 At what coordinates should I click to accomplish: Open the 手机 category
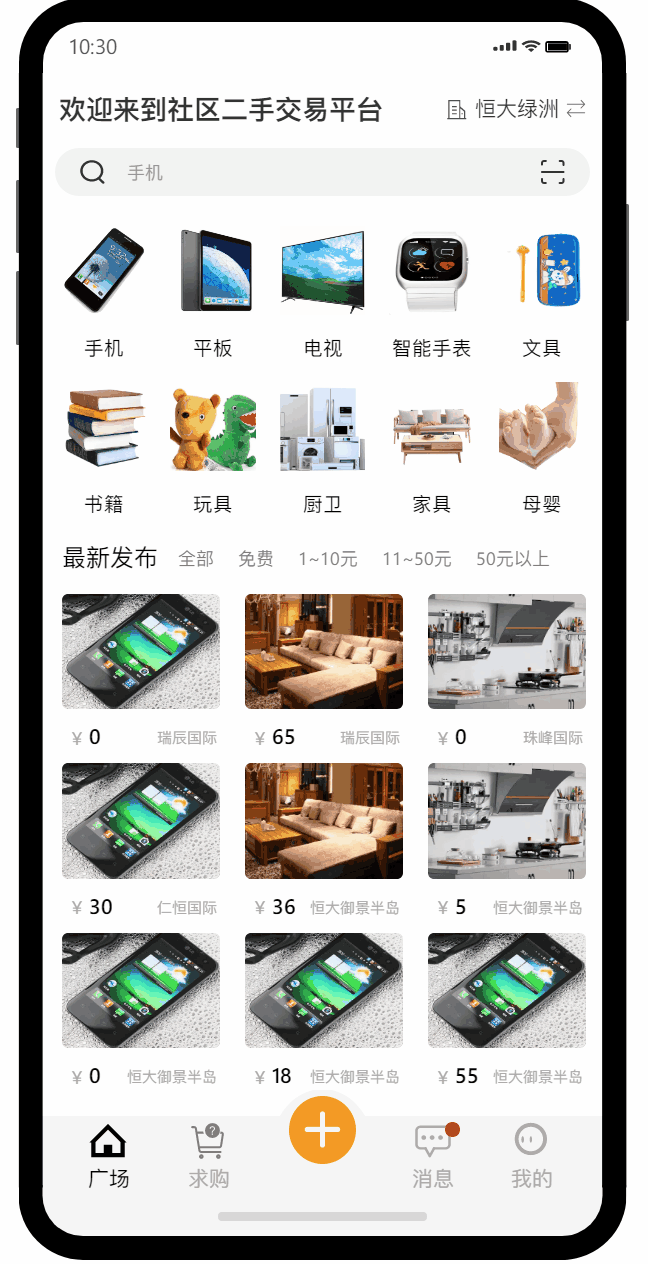coord(104,292)
